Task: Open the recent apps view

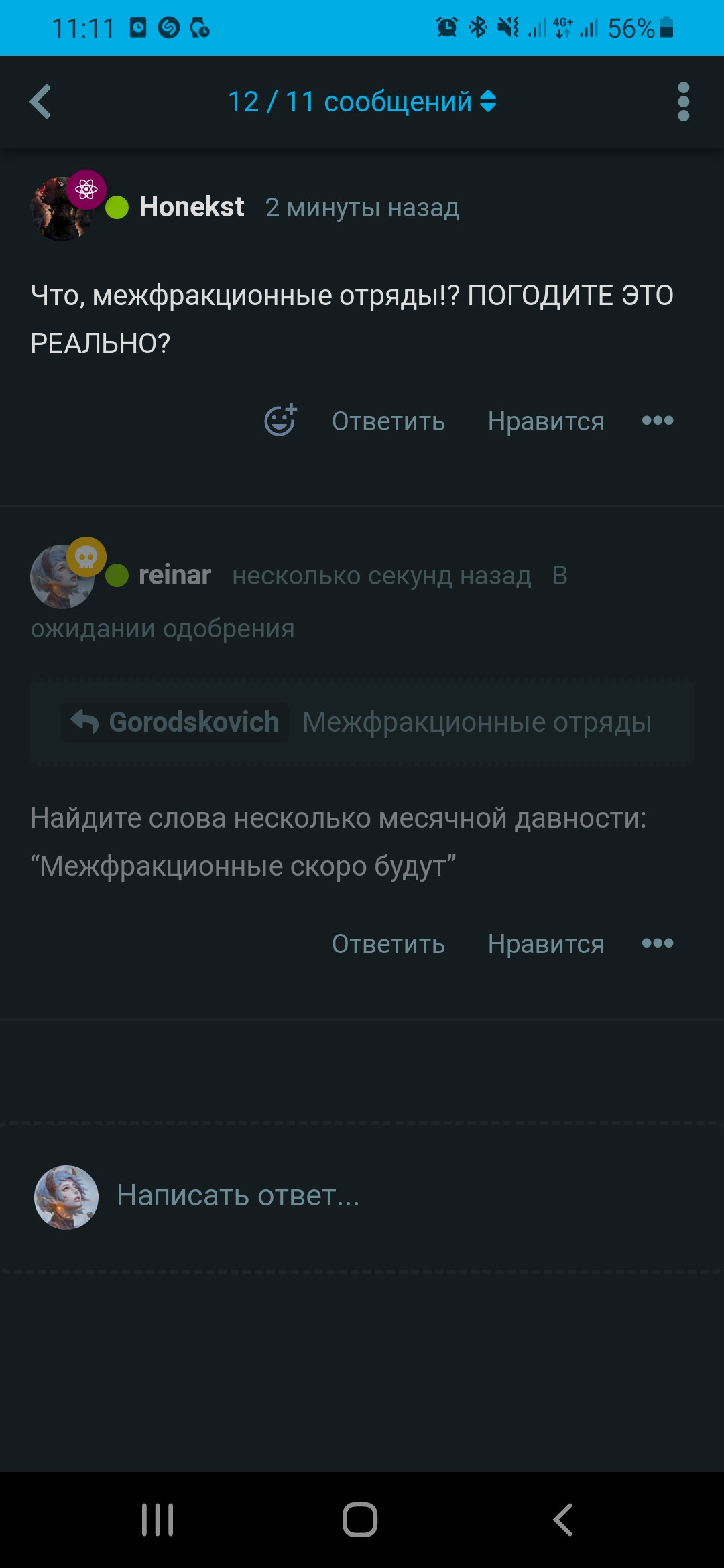Action: [158, 1519]
